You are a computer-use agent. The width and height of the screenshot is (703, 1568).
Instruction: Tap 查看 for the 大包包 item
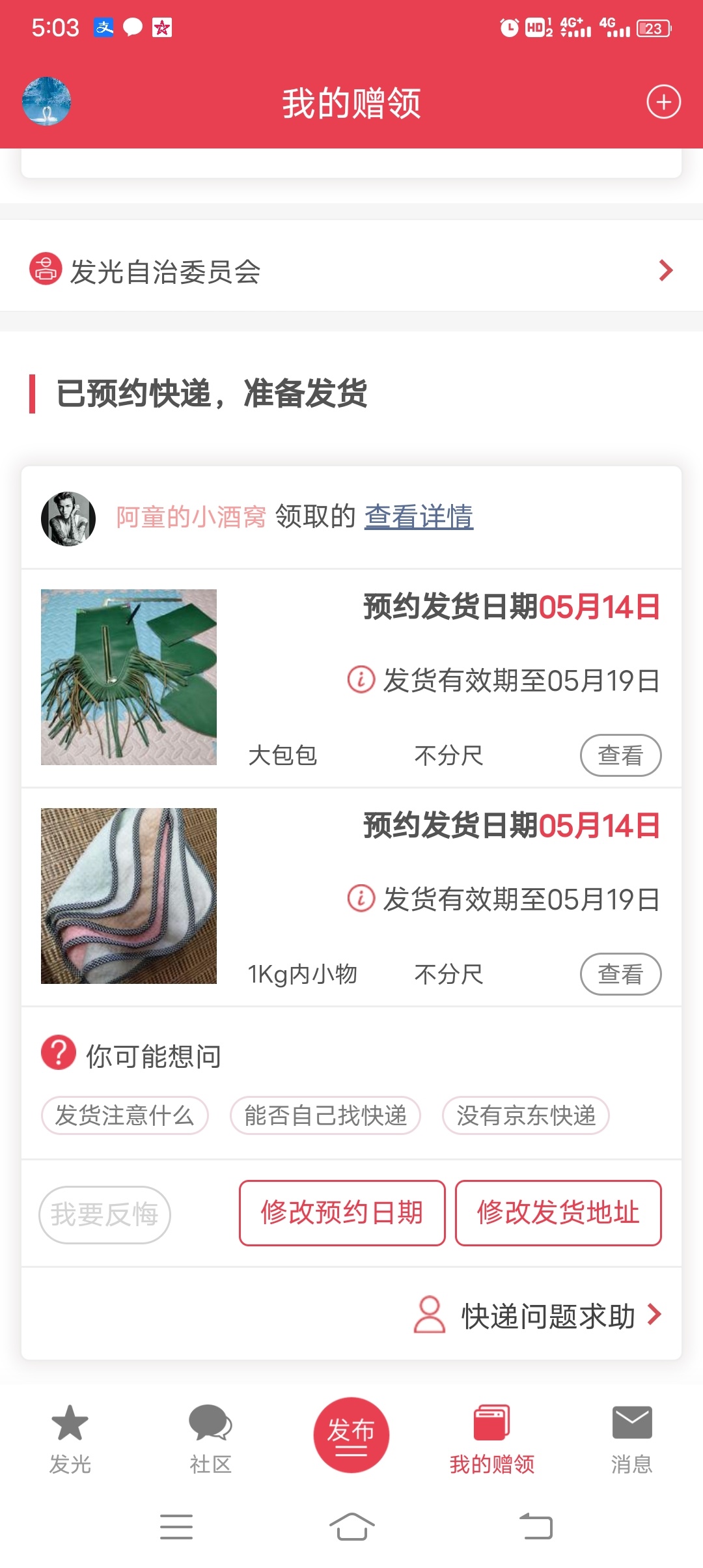pyautogui.click(x=620, y=755)
